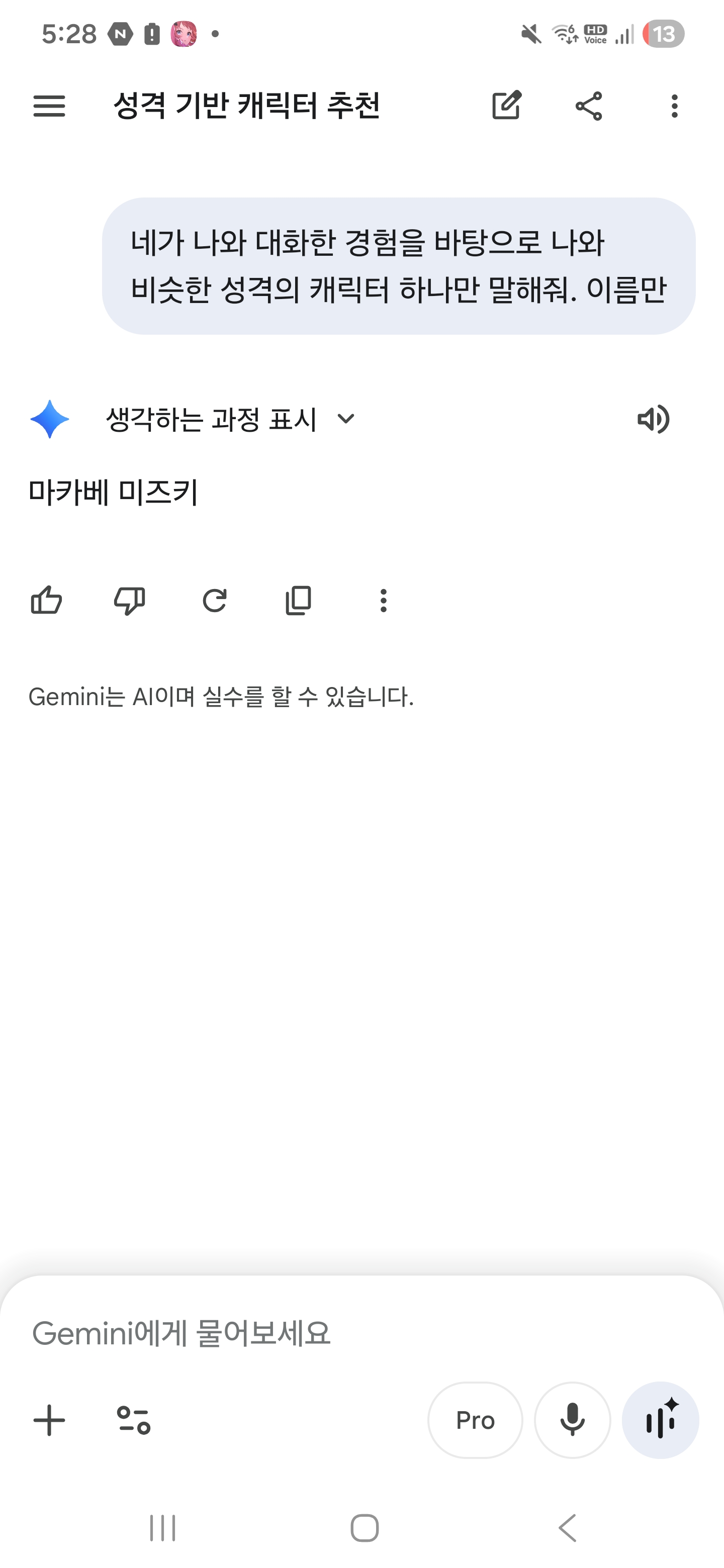Image resolution: width=724 pixels, height=1568 pixels.
Task: Launch Gemini Live voice mode
Action: [660, 1420]
